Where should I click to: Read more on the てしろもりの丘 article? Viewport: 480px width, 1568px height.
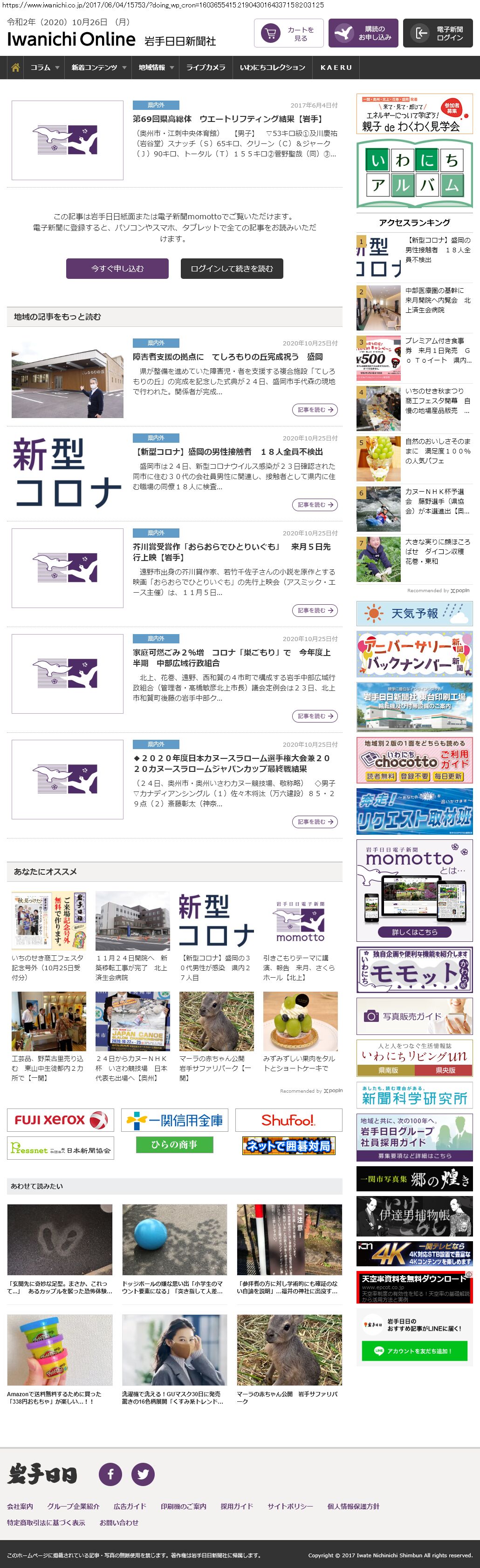pyautogui.click(x=314, y=410)
